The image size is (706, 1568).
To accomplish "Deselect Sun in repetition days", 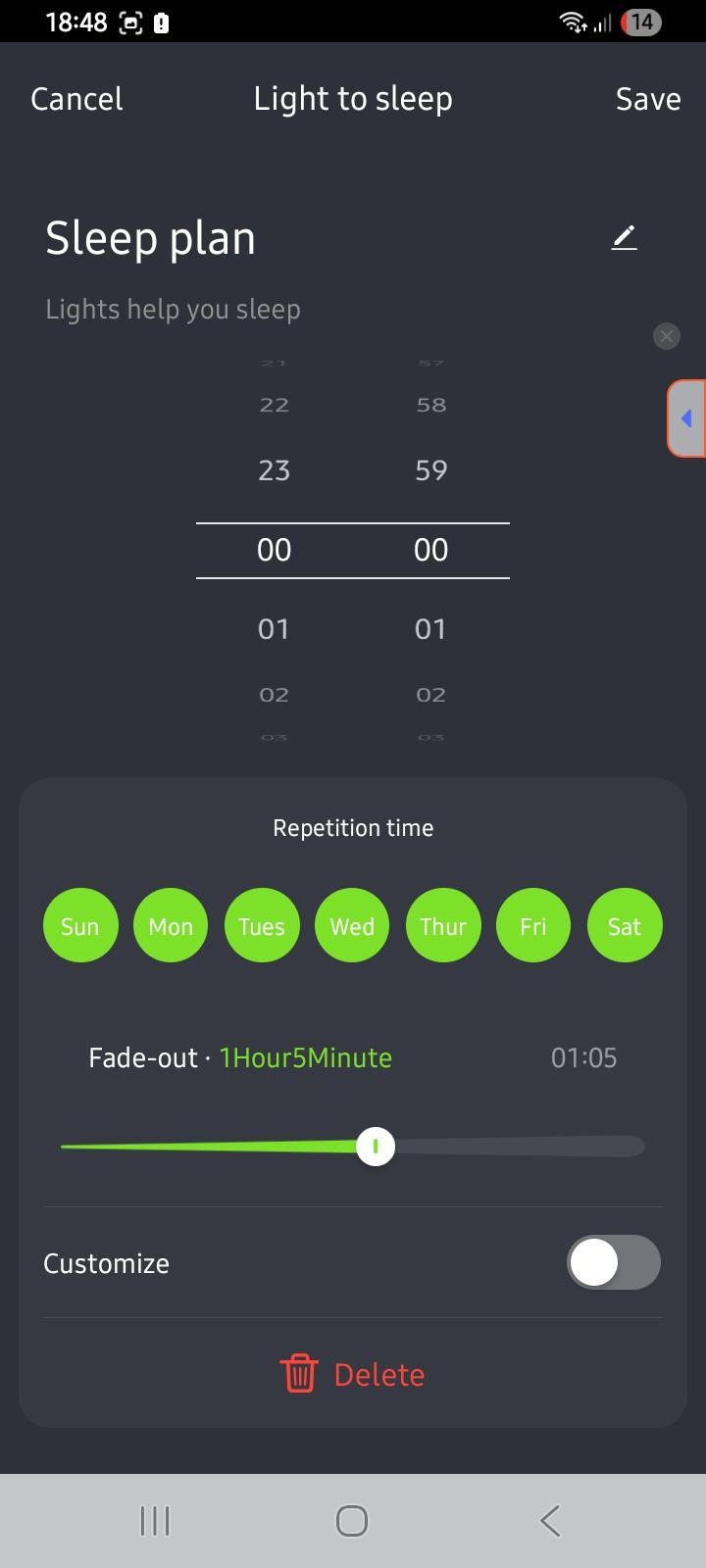I will coord(80,926).
